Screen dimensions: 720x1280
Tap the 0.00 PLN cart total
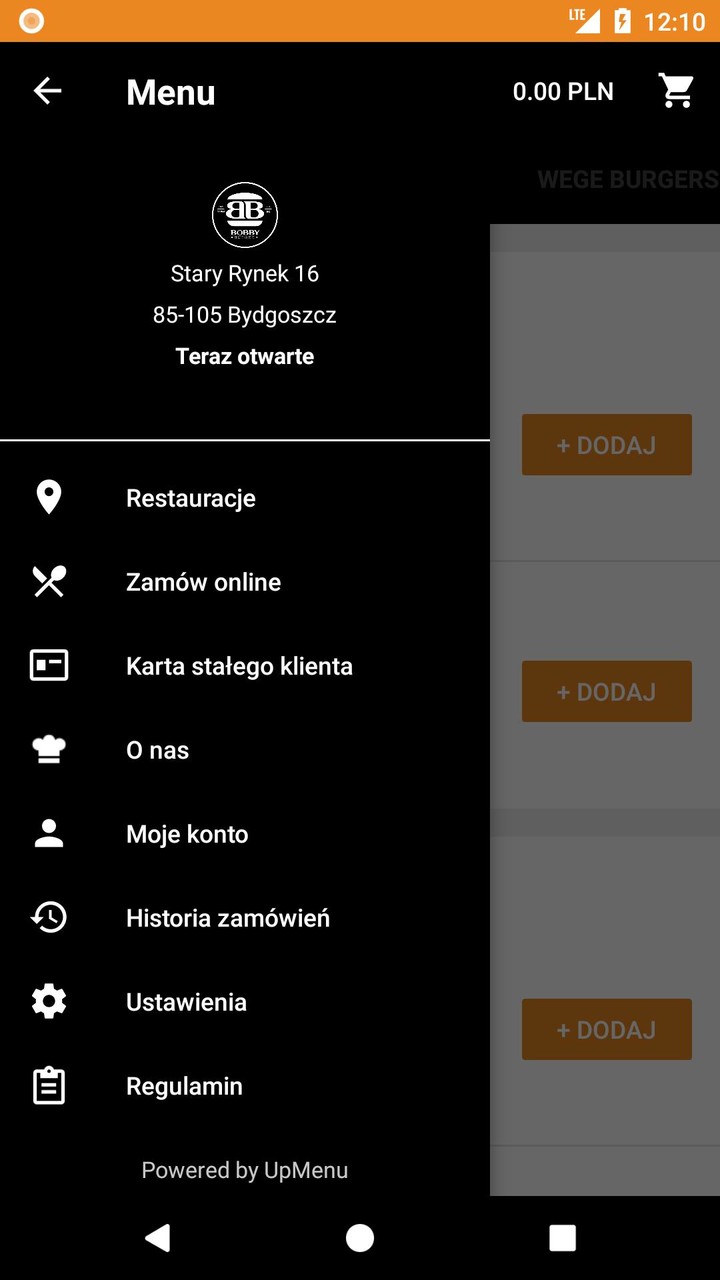(x=563, y=90)
